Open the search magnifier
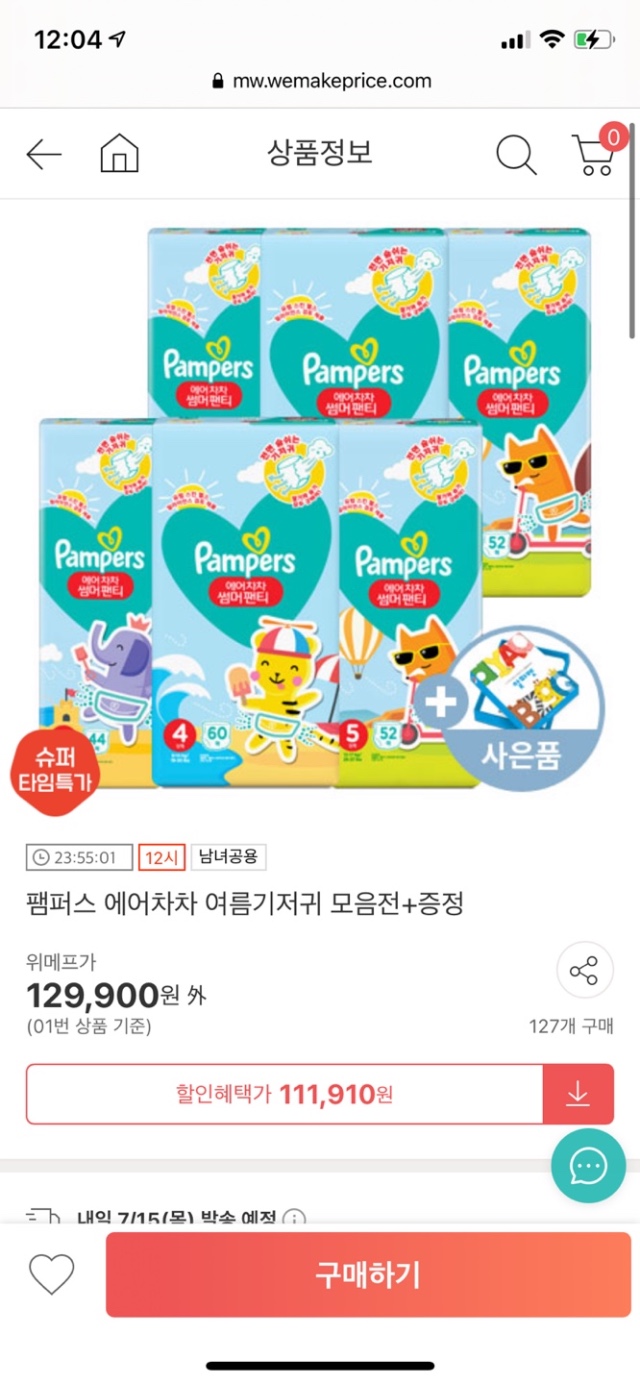640x1384 pixels. tap(516, 154)
